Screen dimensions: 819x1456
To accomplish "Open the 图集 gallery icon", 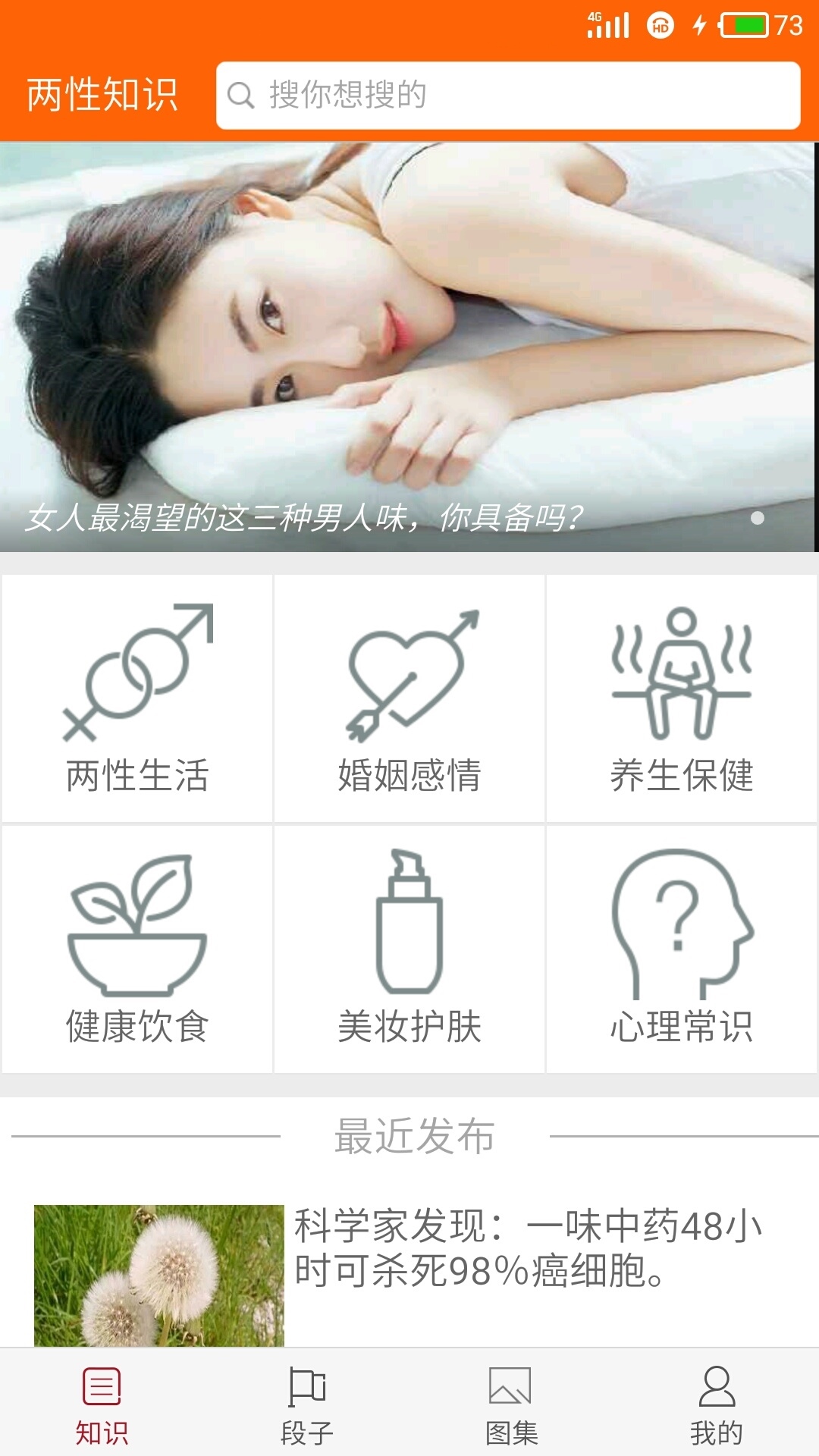I will tap(510, 1401).
